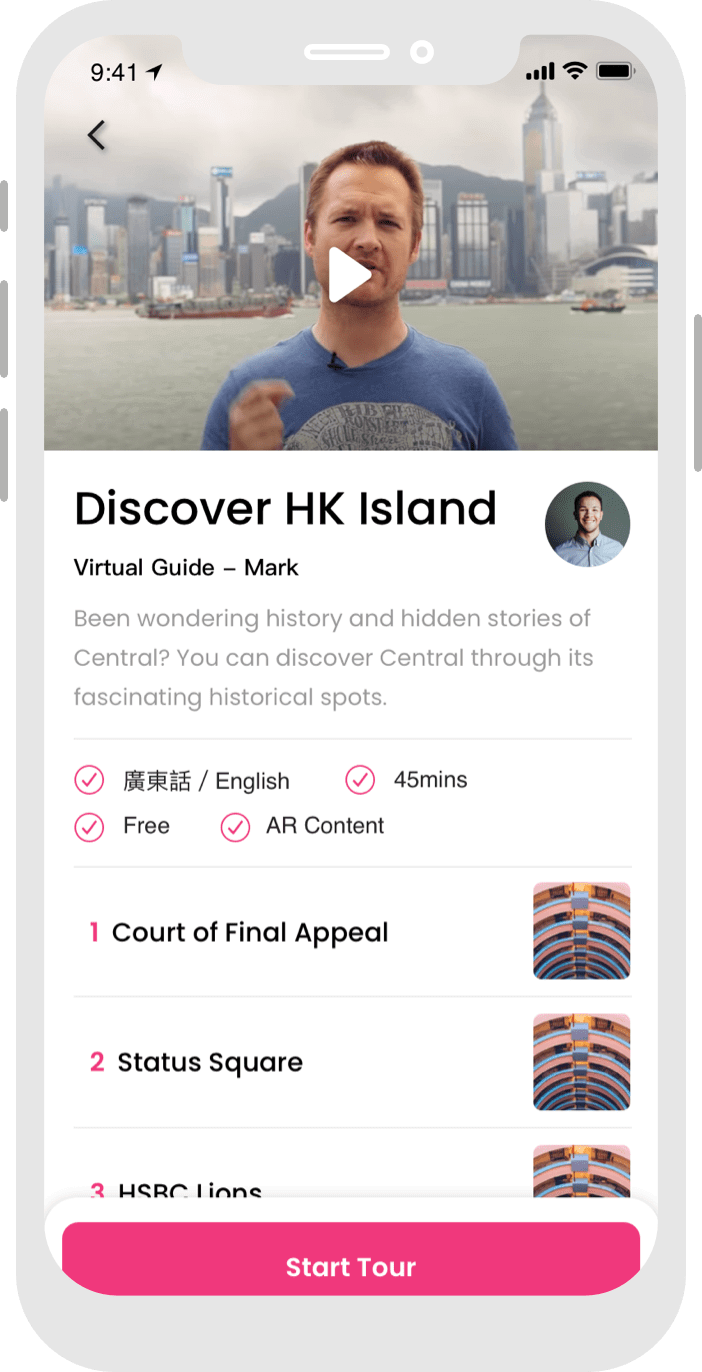Open the HSBC Lions stop

coord(190,1188)
